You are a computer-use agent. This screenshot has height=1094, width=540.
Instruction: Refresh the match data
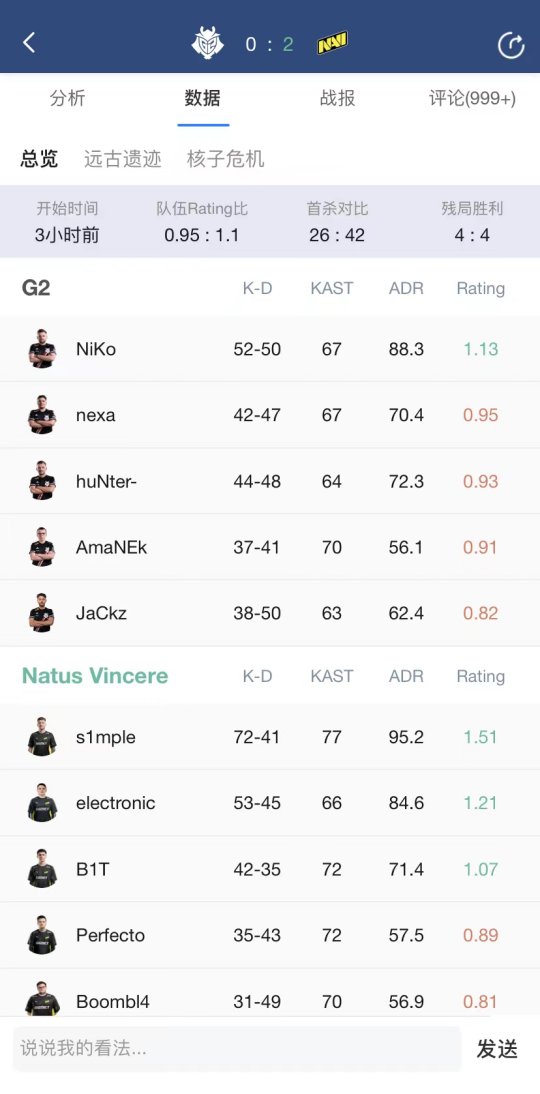tap(511, 45)
